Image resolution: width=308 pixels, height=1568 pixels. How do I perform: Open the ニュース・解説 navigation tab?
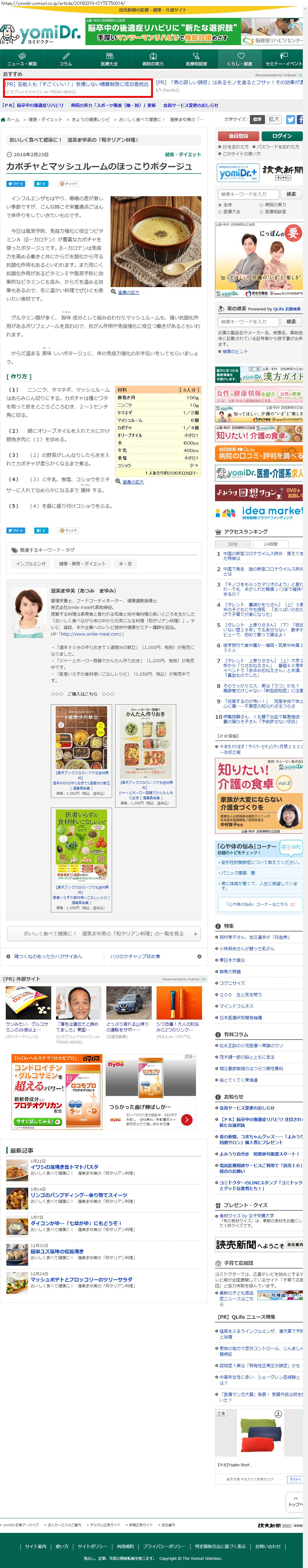tap(22, 60)
